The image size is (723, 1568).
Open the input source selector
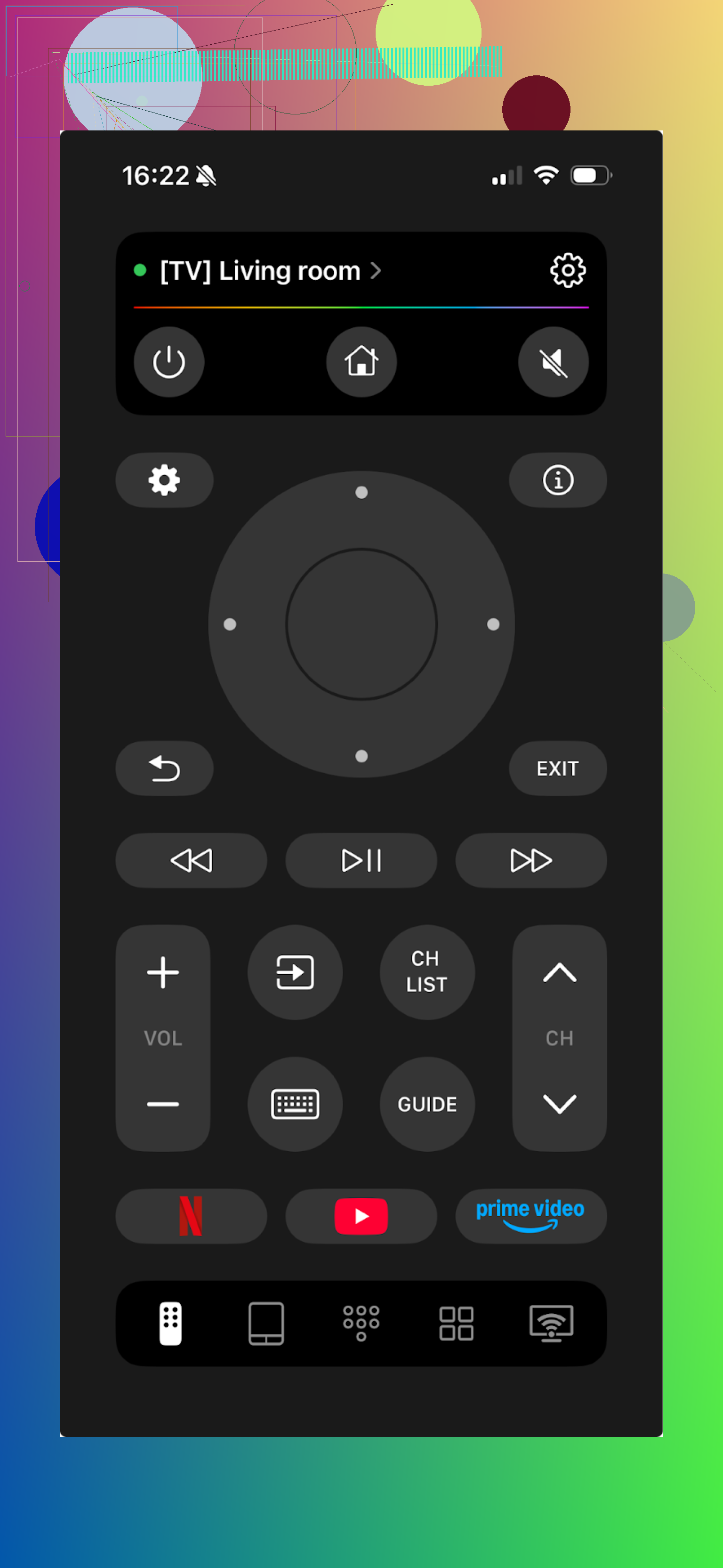click(295, 972)
